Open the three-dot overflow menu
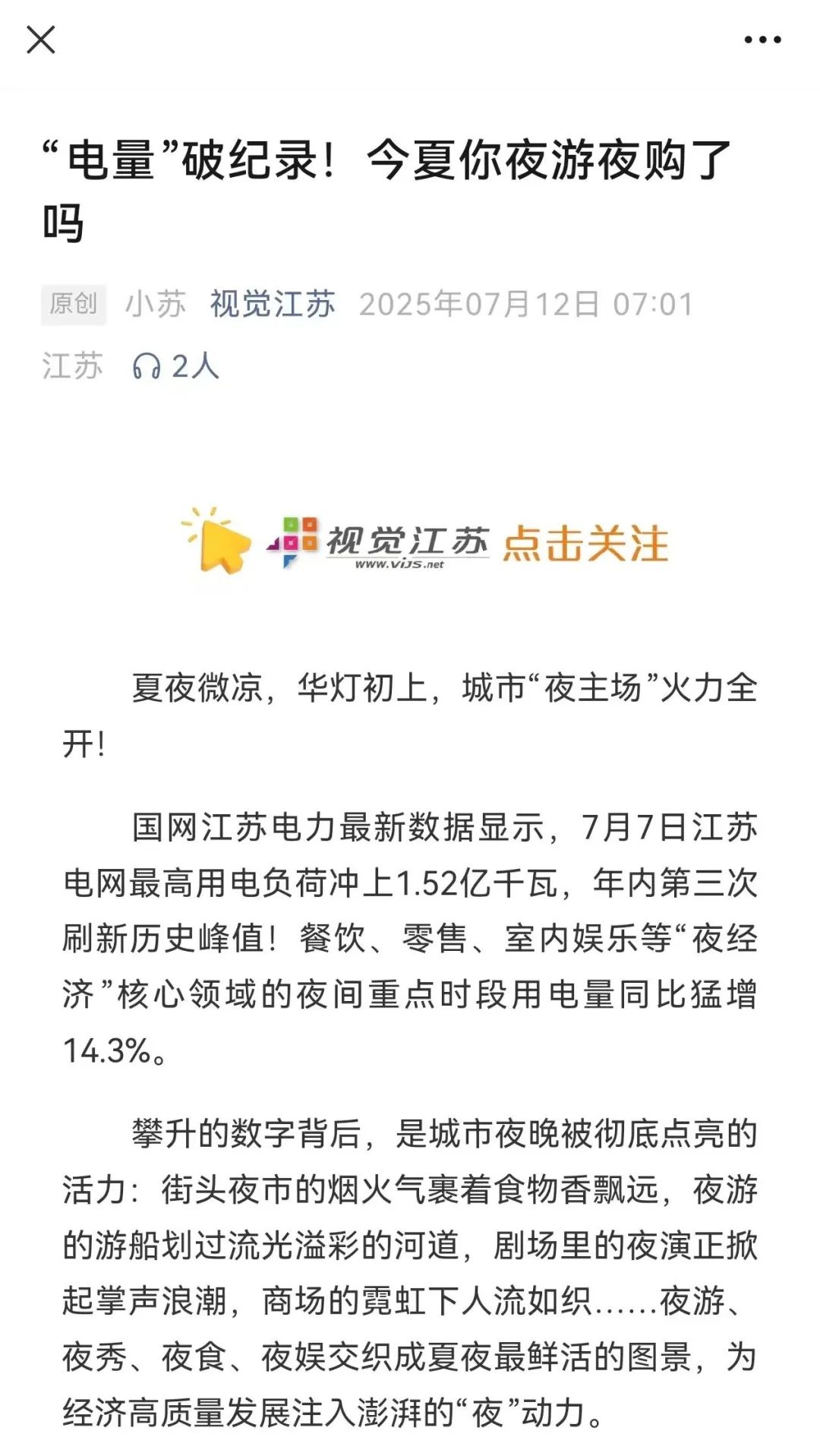The width and height of the screenshot is (820, 1456). [x=762, y=39]
